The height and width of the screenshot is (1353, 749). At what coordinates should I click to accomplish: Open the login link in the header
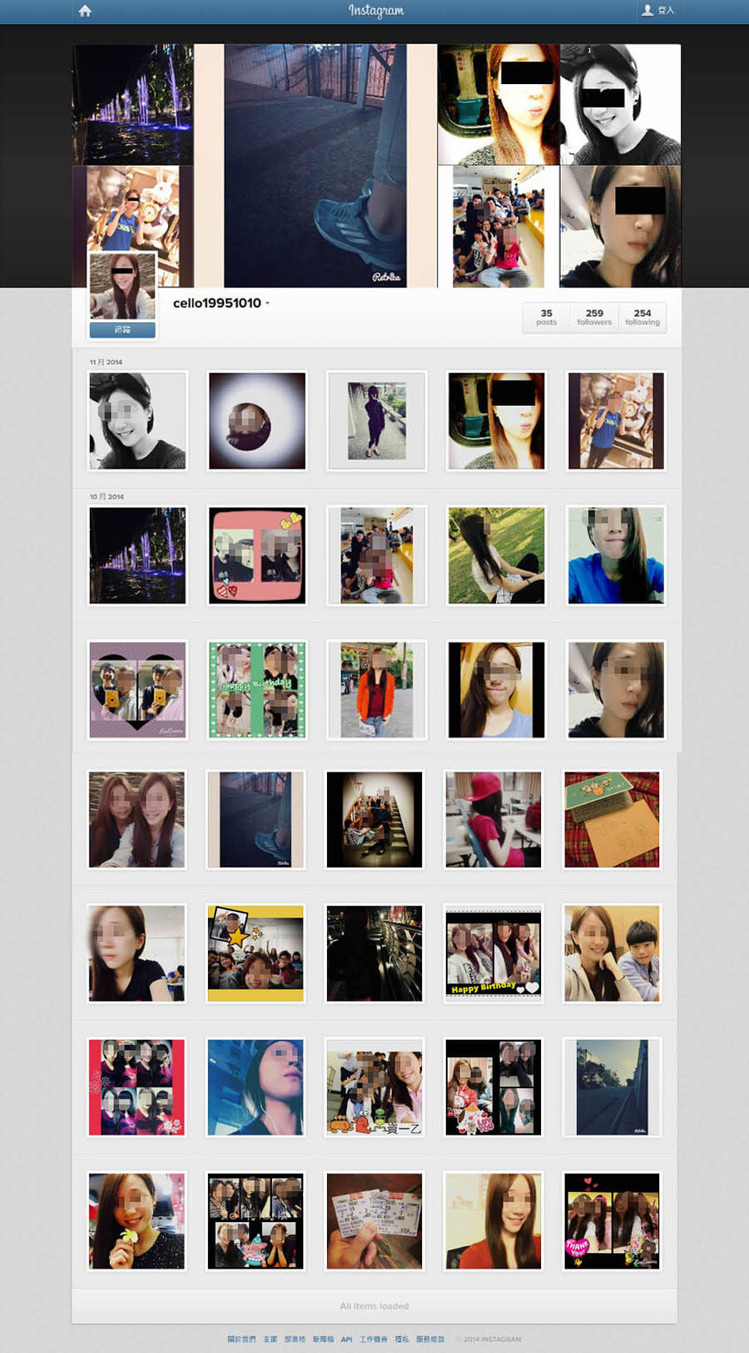pyautogui.click(x=659, y=10)
